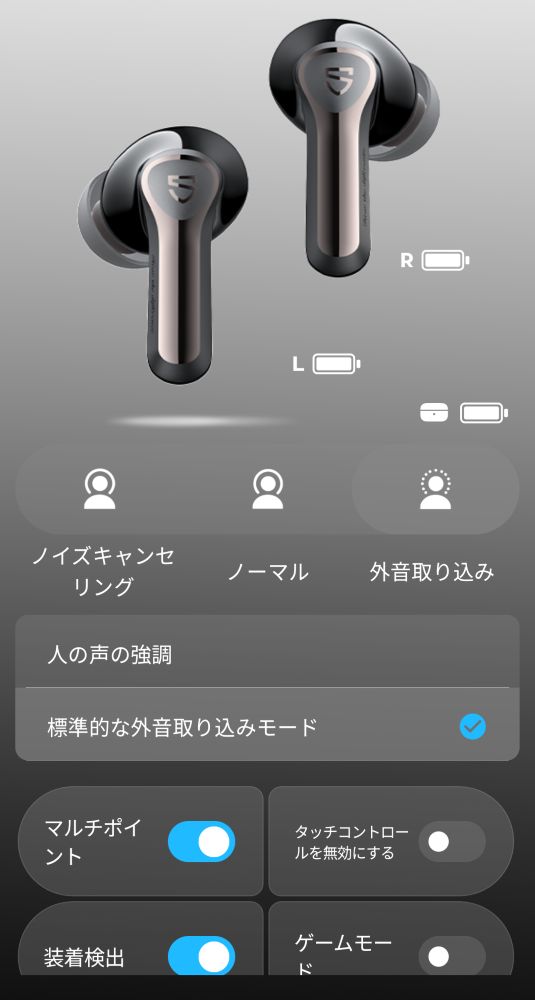
Task: Turn on ゲームモード toggle
Action: [452, 956]
